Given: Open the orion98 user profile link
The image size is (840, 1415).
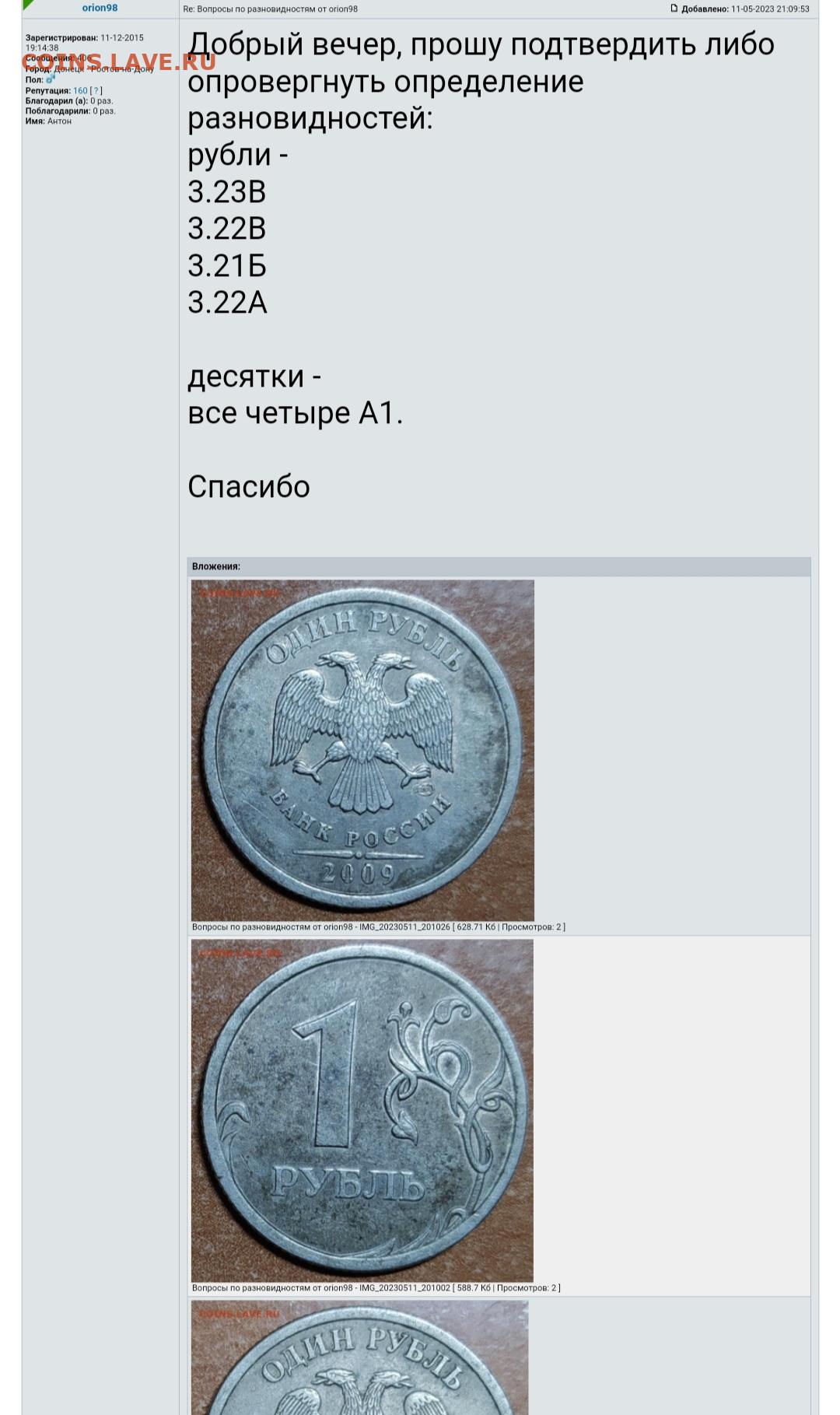Looking at the screenshot, I should pos(100,8).
